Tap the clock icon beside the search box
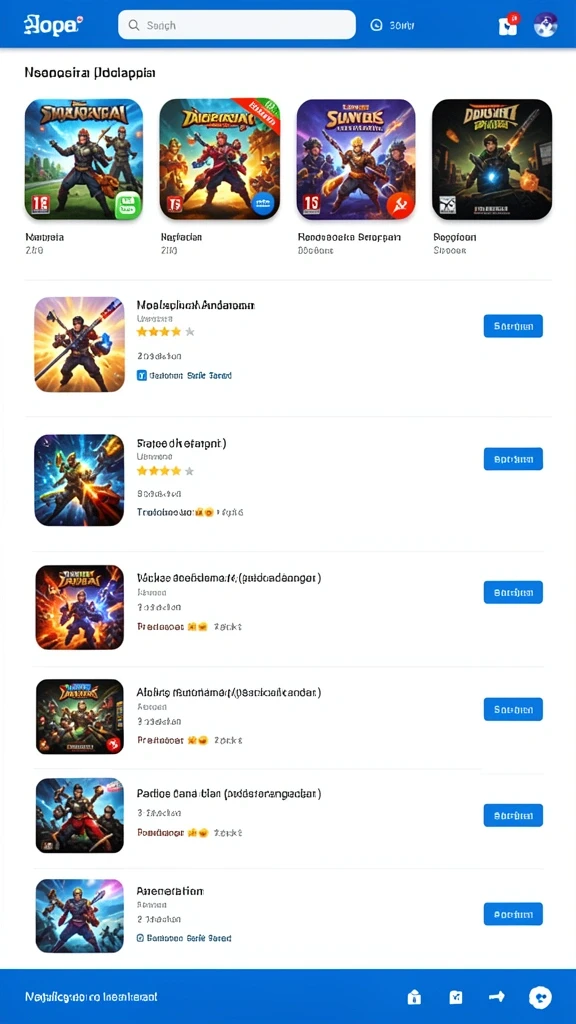The image size is (576, 1024). 376,25
